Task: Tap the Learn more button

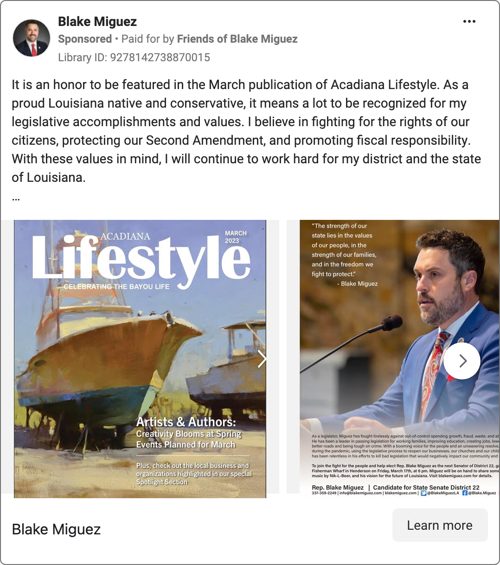Action: [x=439, y=525]
